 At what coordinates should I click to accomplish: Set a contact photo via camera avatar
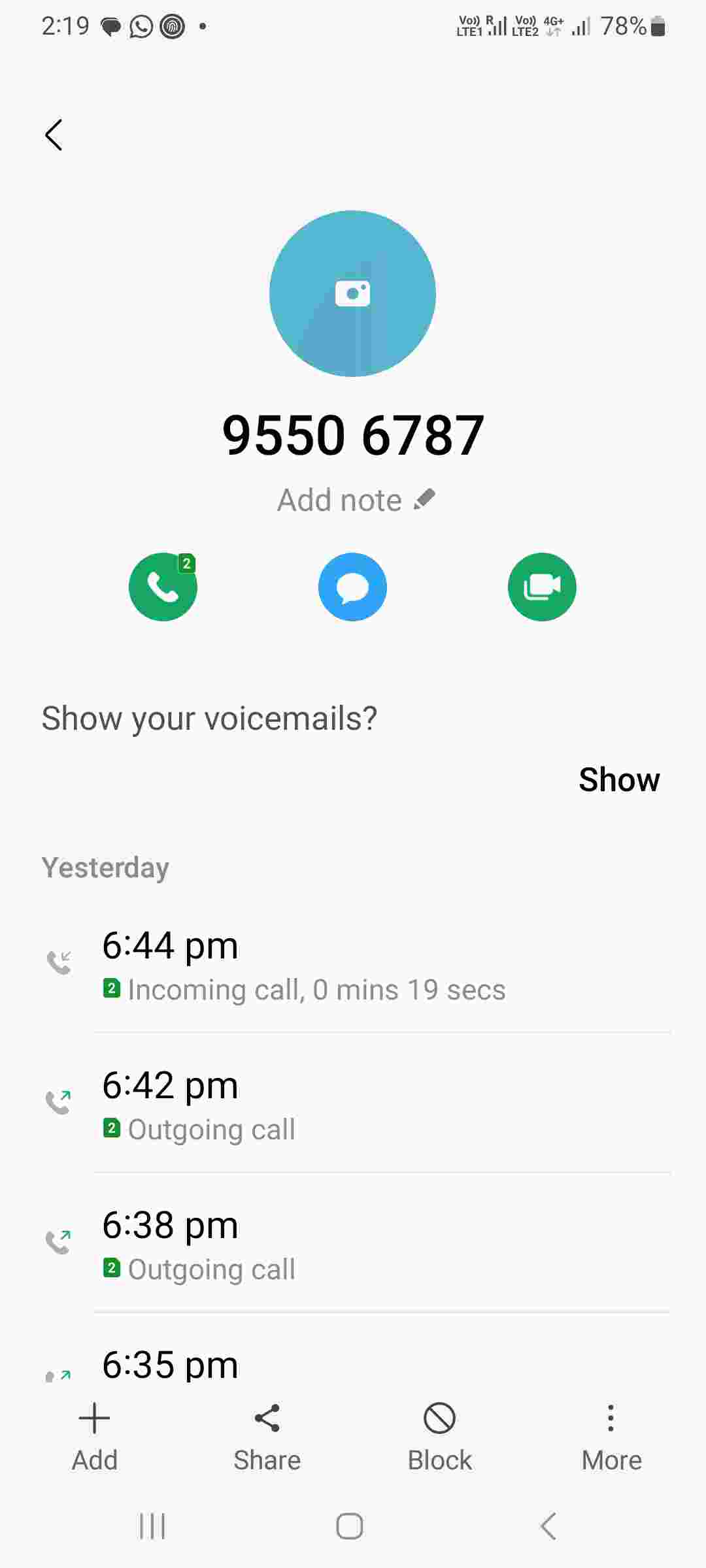coord(352,293)
